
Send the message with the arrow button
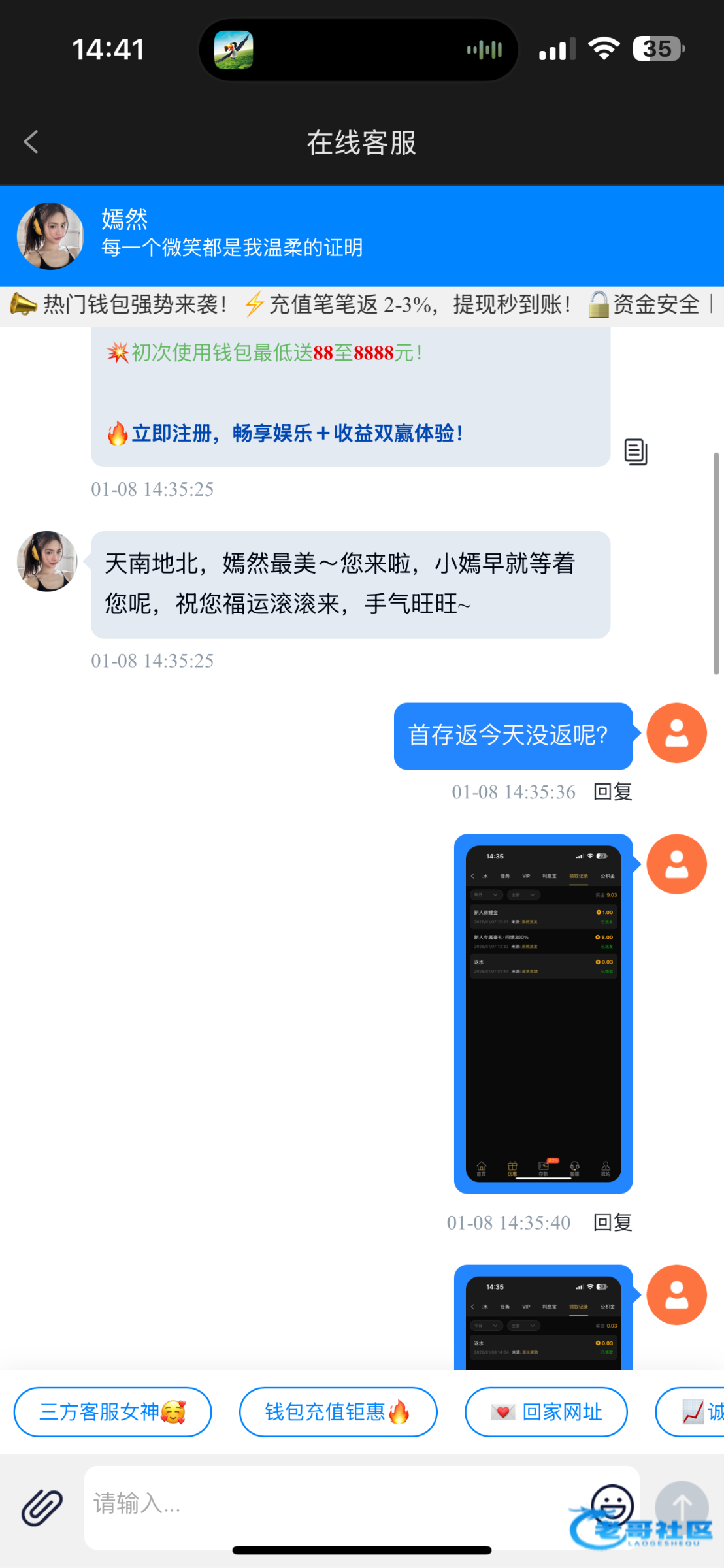coord(682,1507)
